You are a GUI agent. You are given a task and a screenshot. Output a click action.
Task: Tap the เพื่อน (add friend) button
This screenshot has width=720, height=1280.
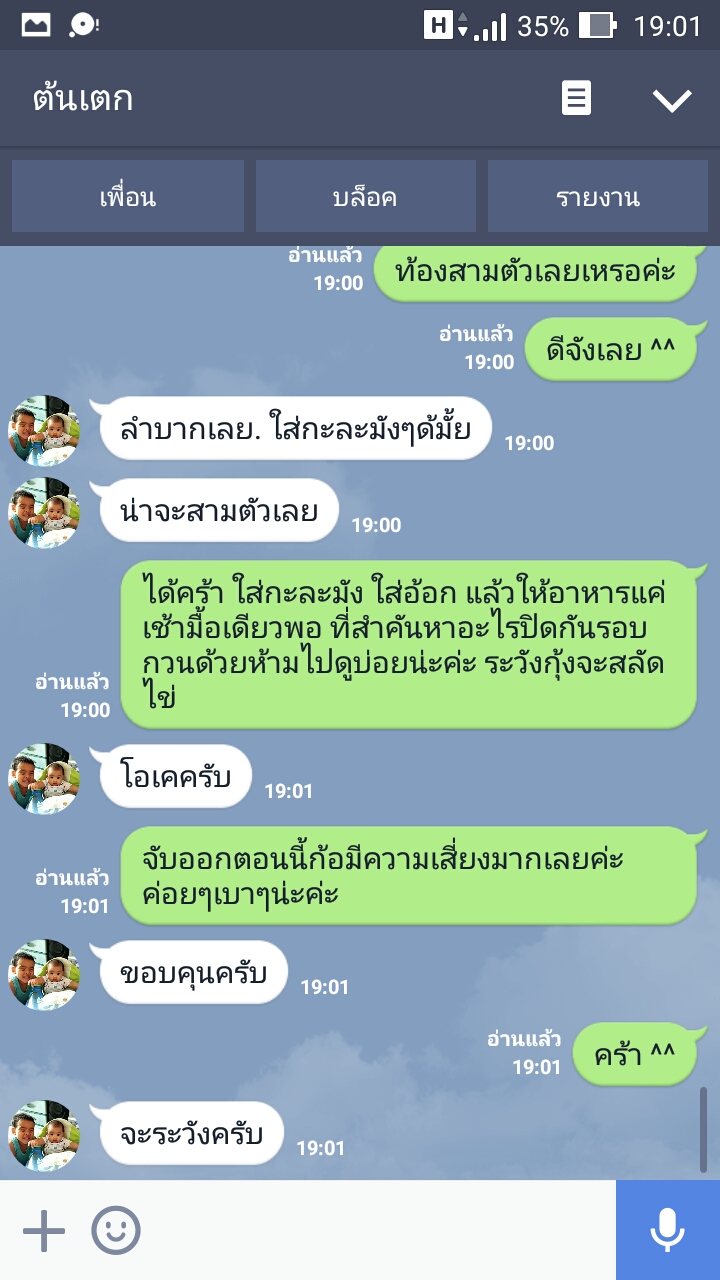click(x=128, y=197)
